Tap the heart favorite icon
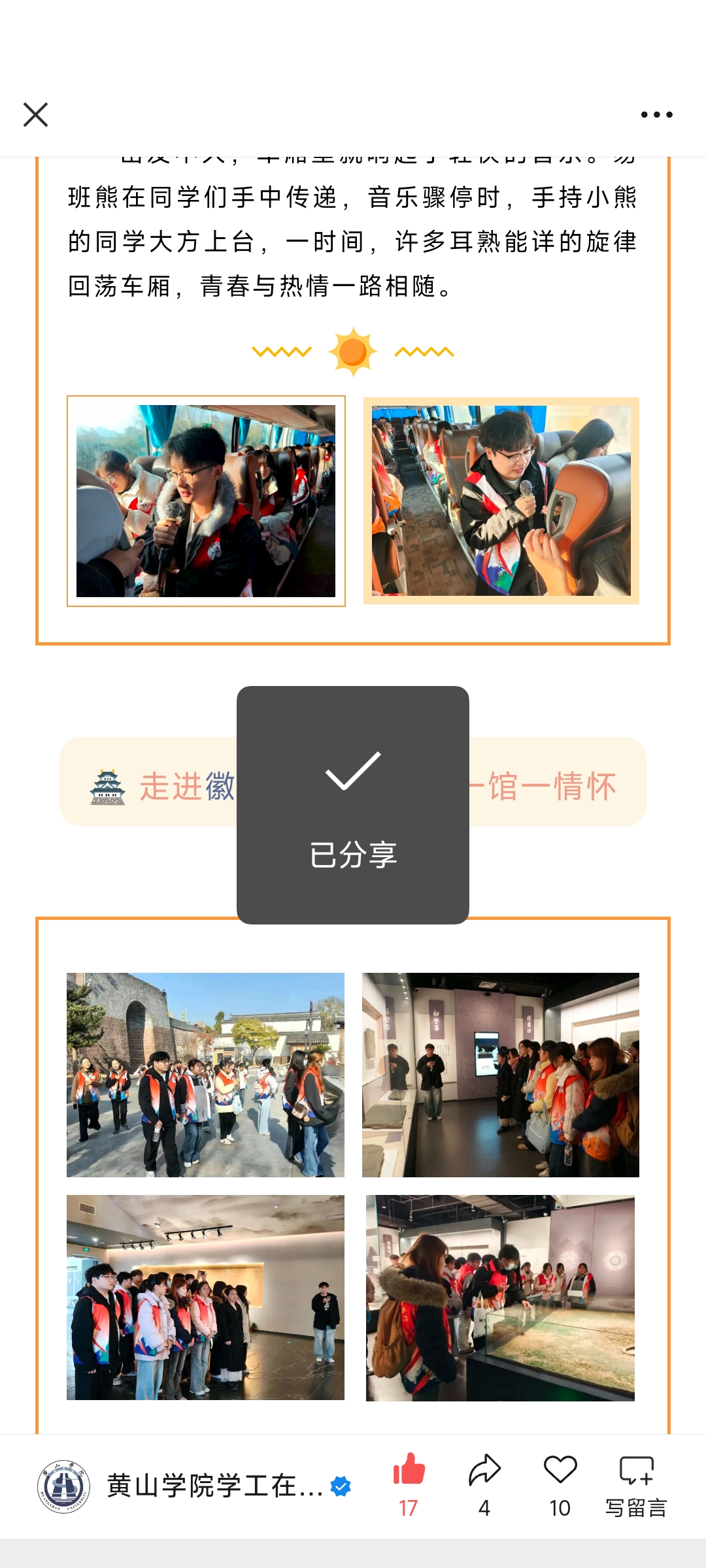 point(560,1470)
